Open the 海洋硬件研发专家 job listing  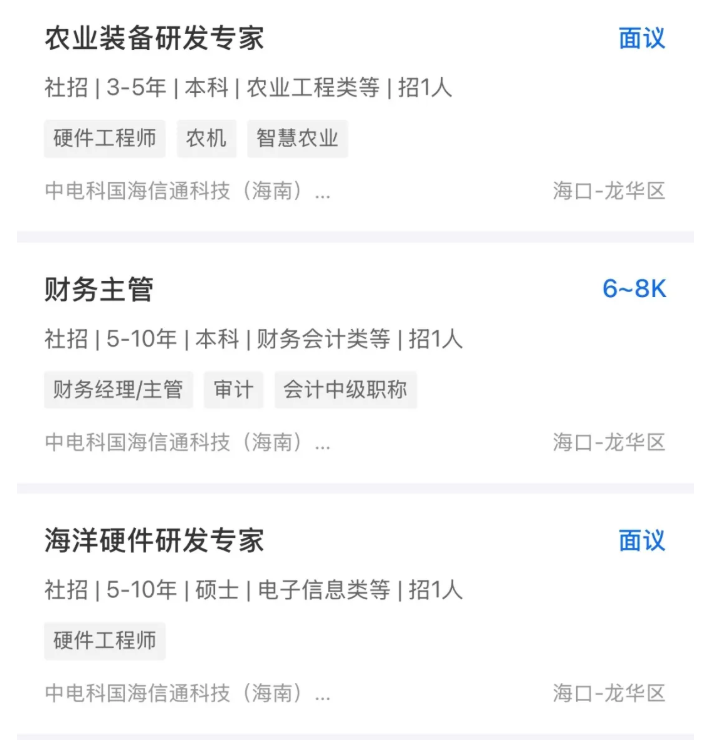155,541
